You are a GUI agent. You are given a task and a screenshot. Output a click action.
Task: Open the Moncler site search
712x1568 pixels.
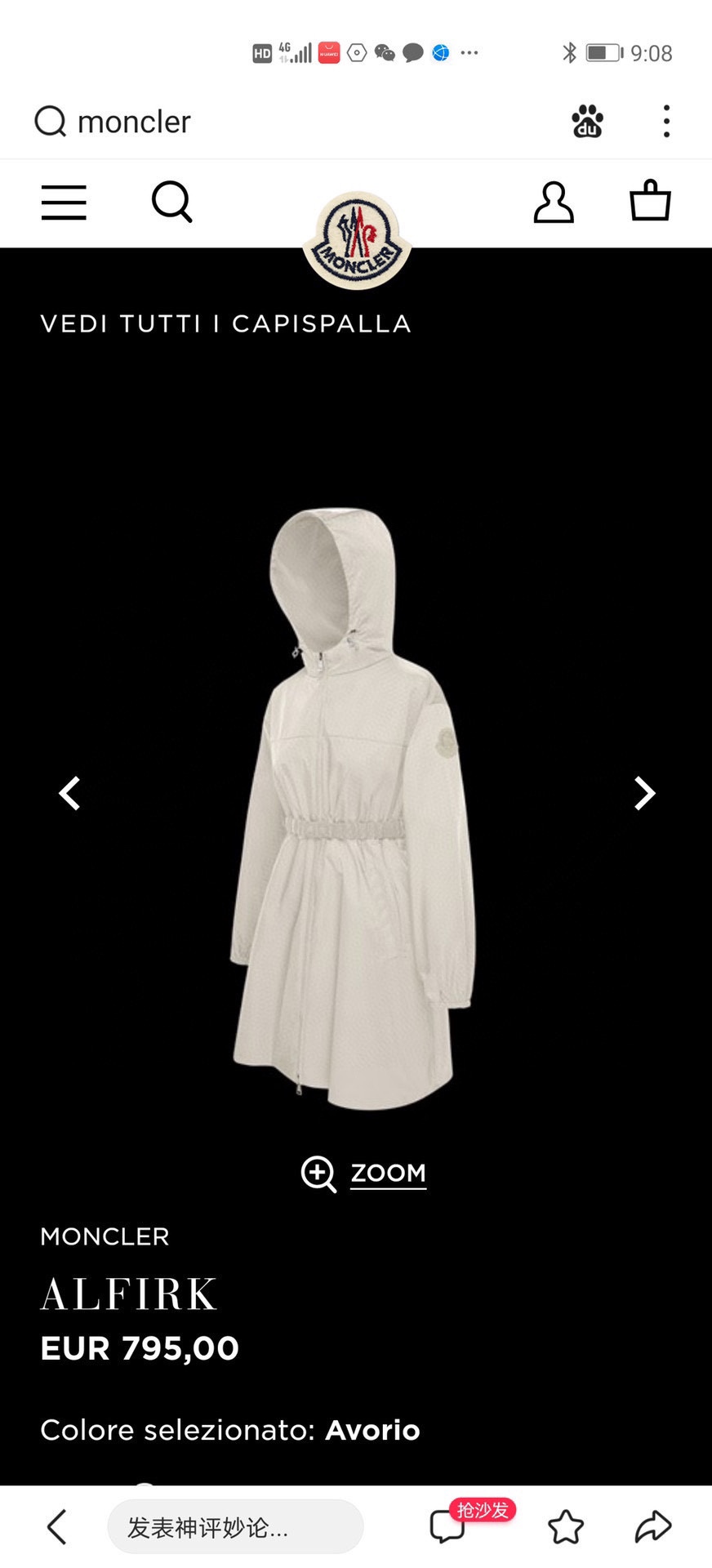(x=172, y=202)
